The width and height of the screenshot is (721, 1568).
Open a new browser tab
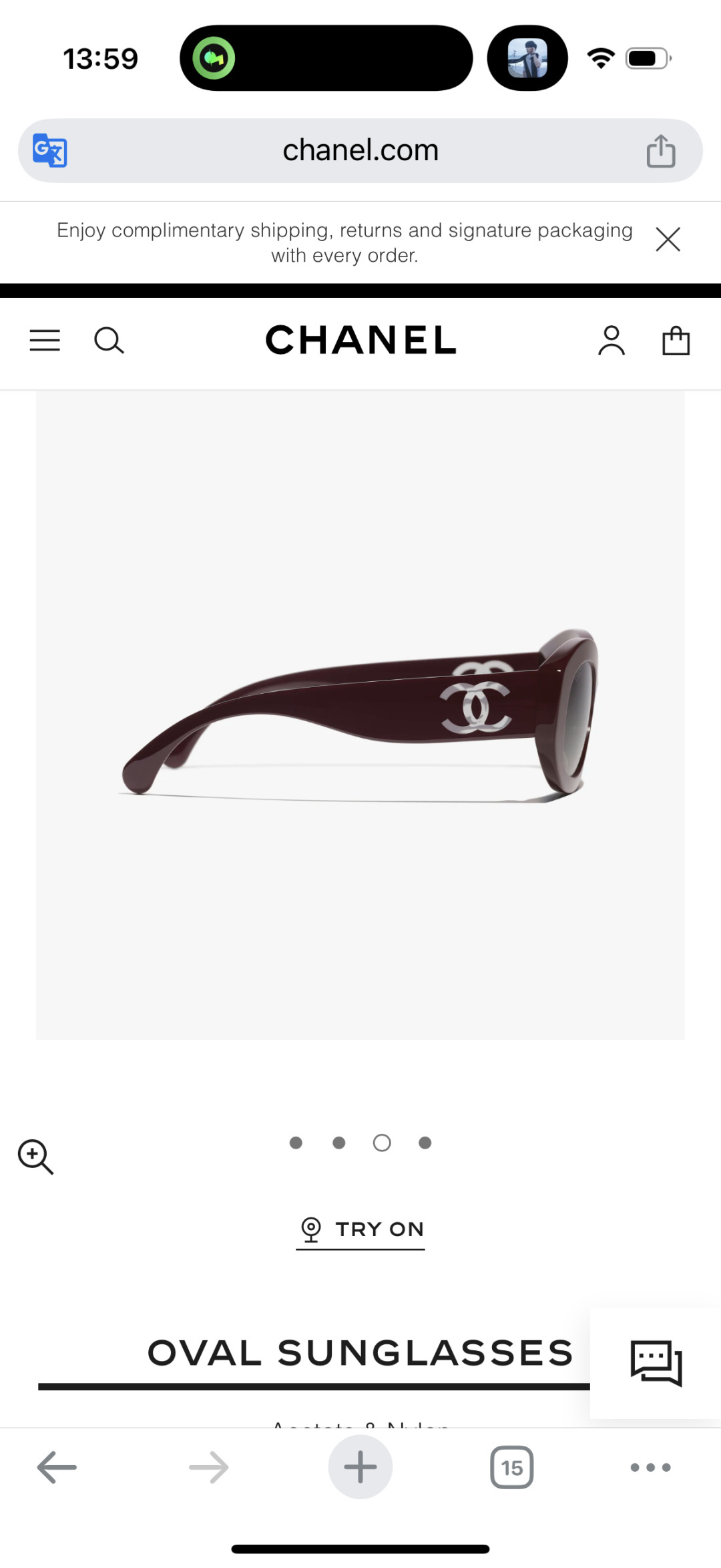pos(360,1466)
